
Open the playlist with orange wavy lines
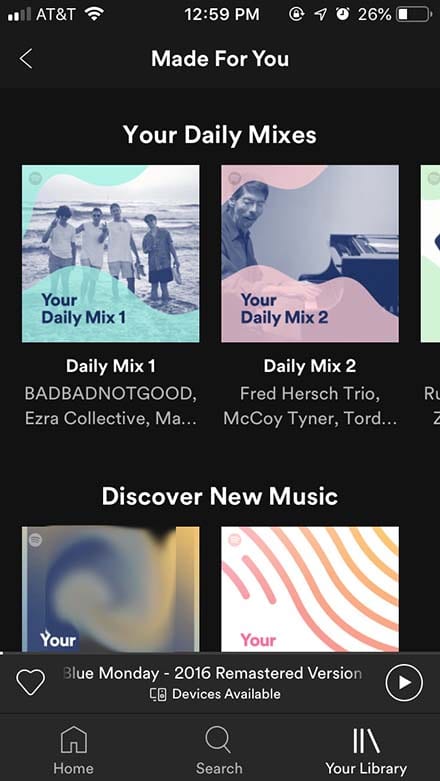(310, 589)
